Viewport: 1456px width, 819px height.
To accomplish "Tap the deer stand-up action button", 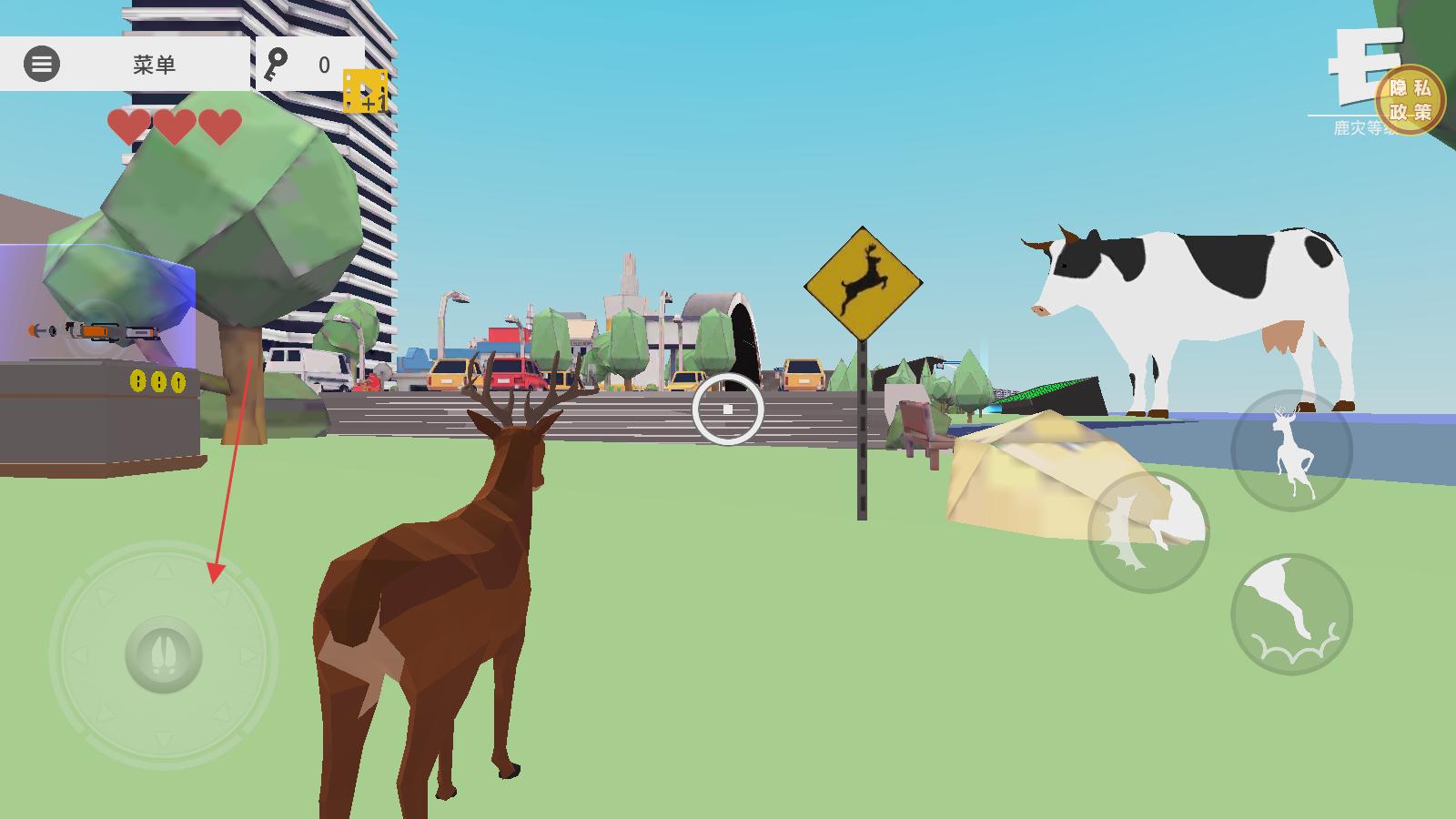I will point(1291,450).
